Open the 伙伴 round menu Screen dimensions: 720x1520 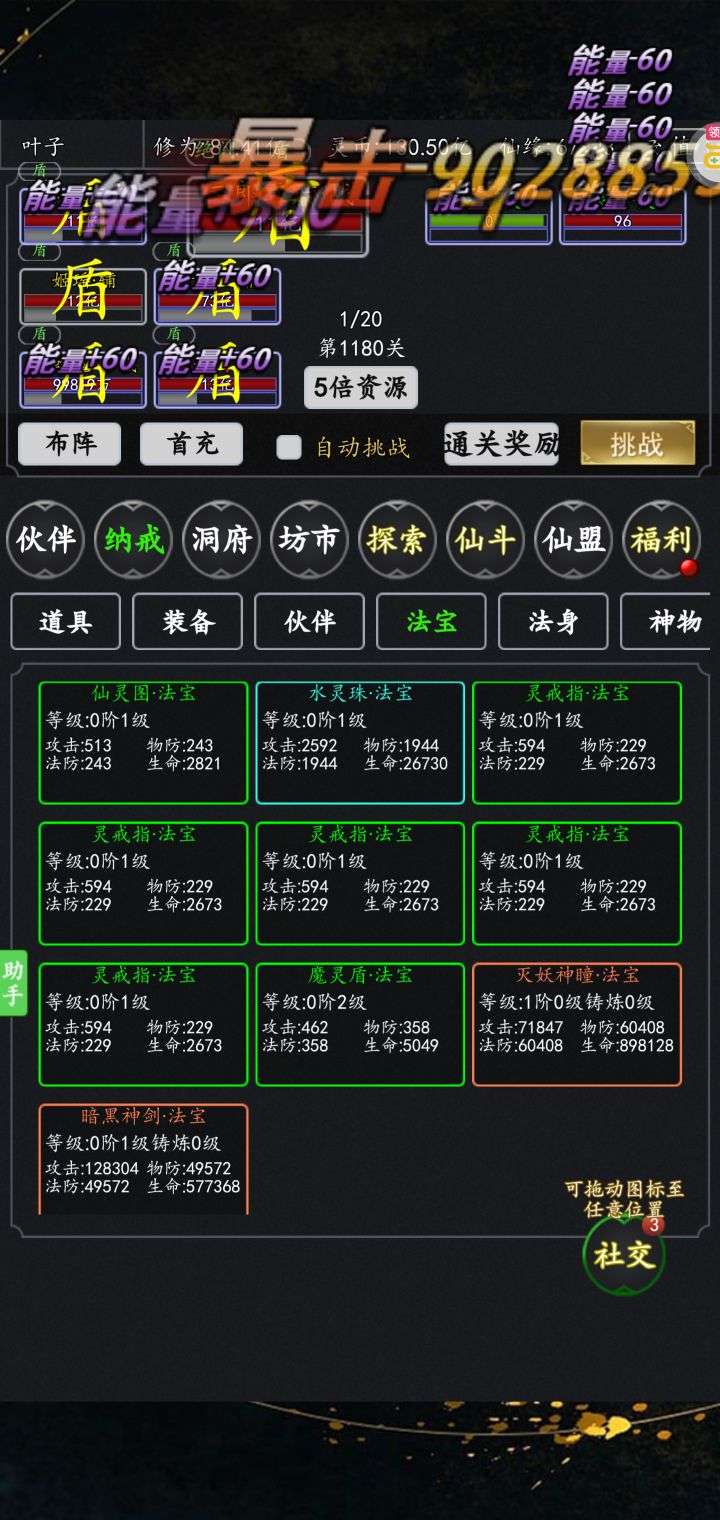pyautogui.click(x=45, y=540)
